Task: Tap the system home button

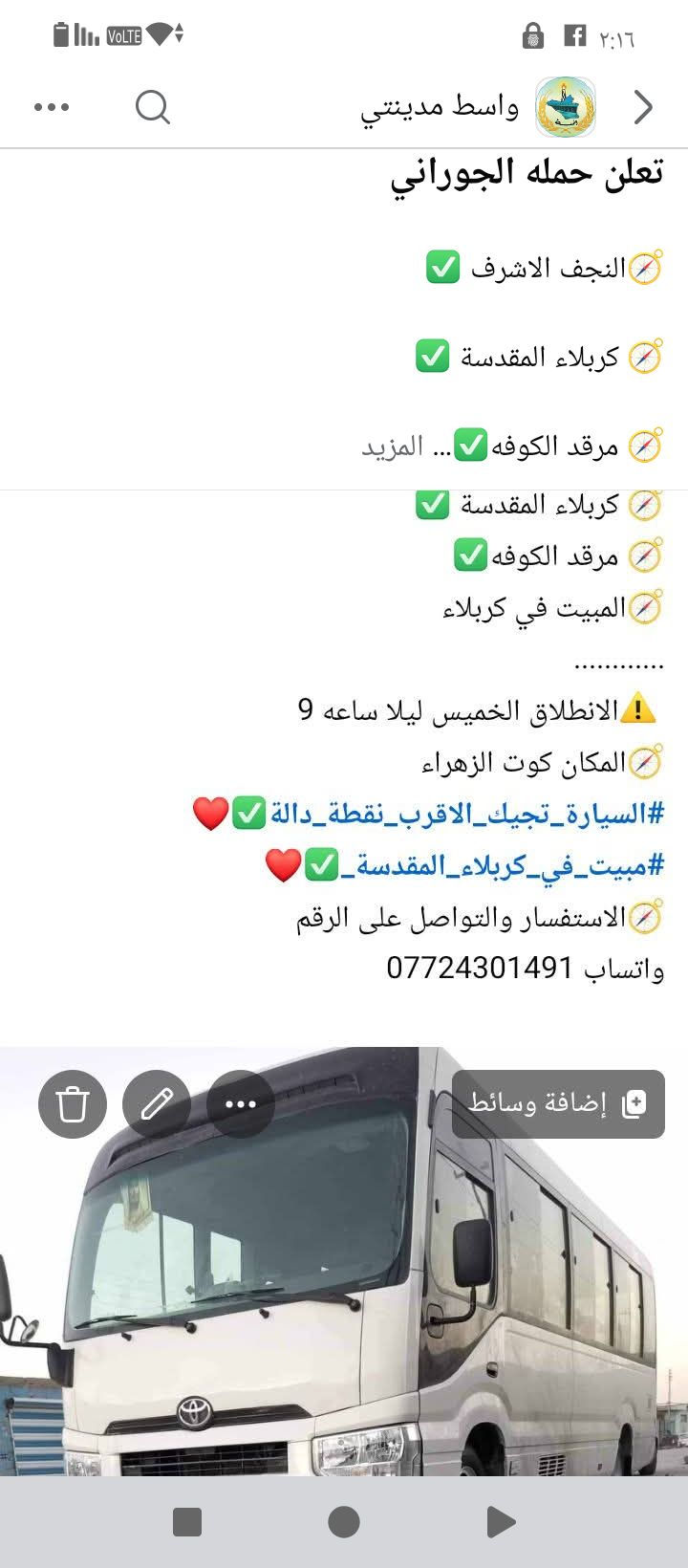Action: 344,1522
